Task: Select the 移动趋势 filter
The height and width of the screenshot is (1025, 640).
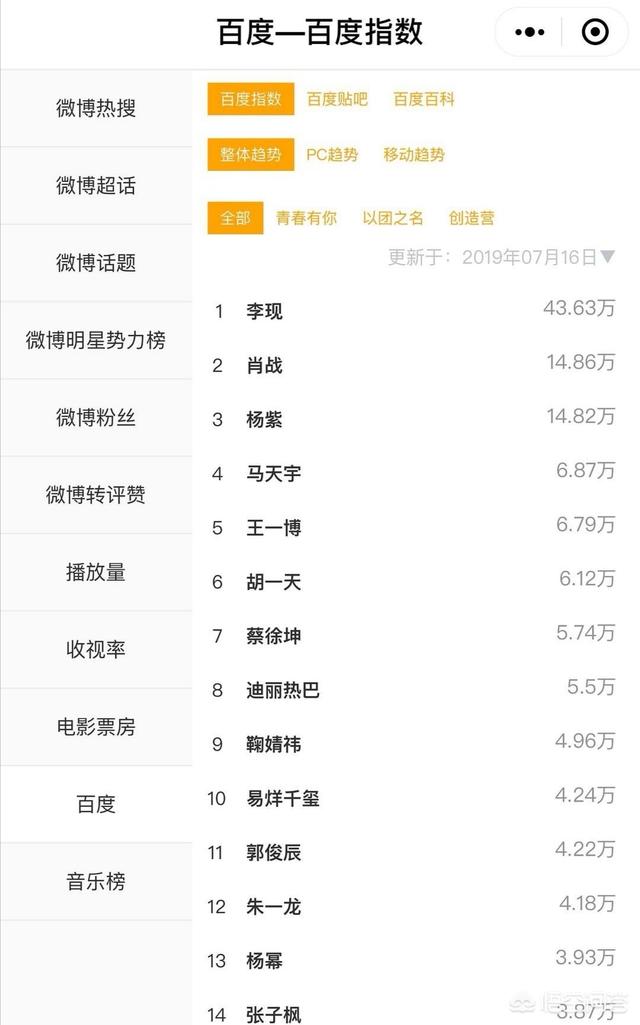Action: [414, 155]
